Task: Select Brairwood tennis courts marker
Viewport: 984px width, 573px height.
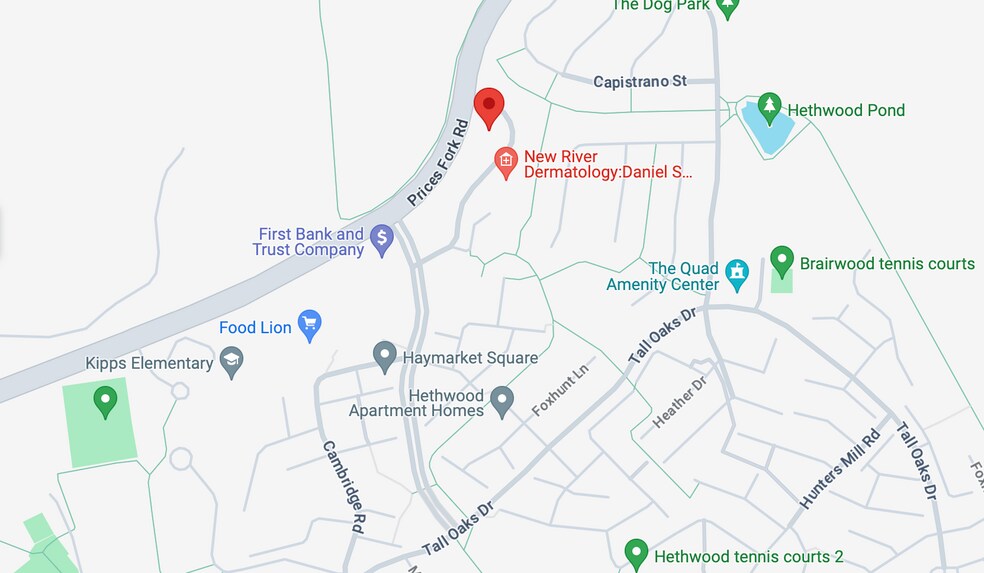Action: point(782,262)
